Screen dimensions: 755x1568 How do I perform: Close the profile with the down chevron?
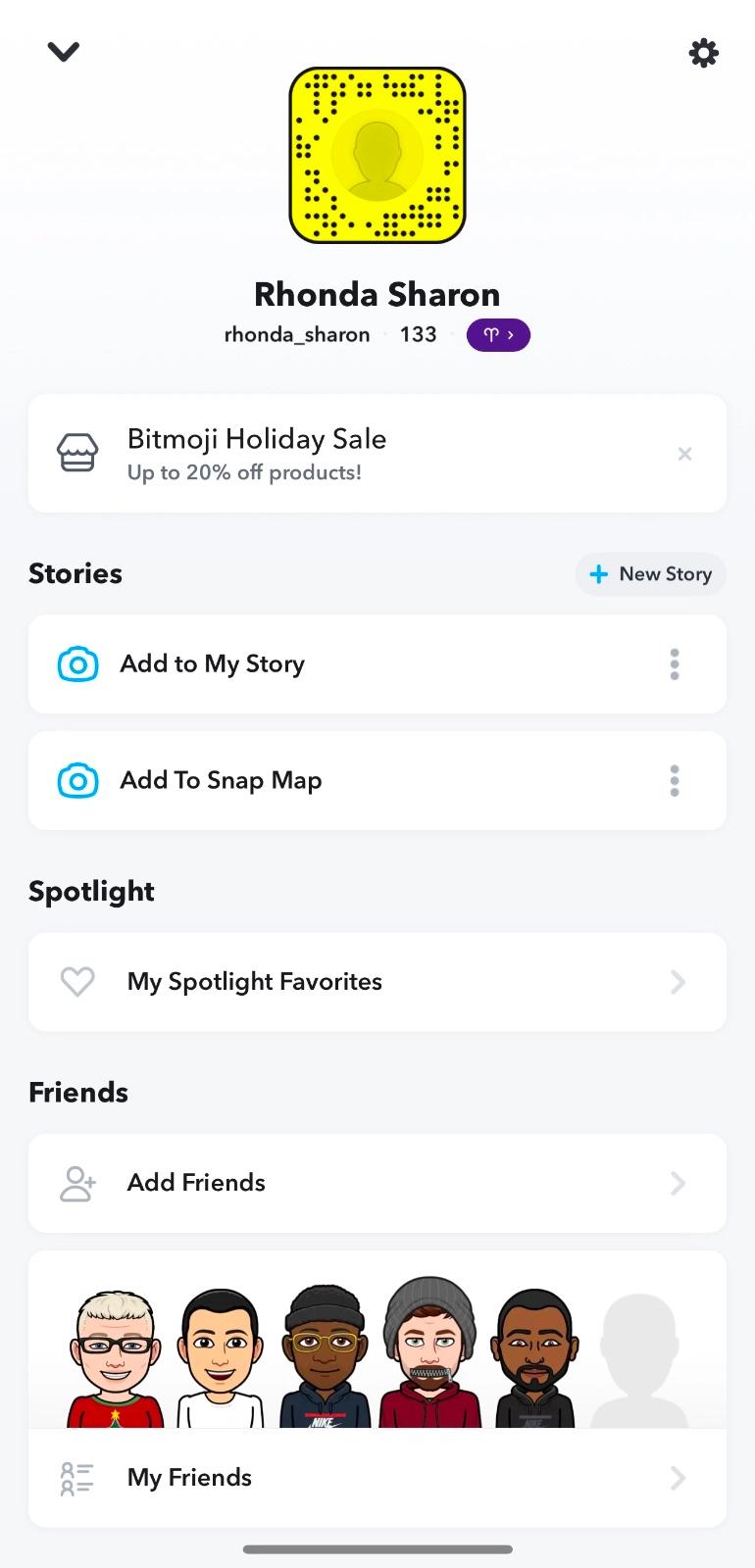click(x=64, y=52)
